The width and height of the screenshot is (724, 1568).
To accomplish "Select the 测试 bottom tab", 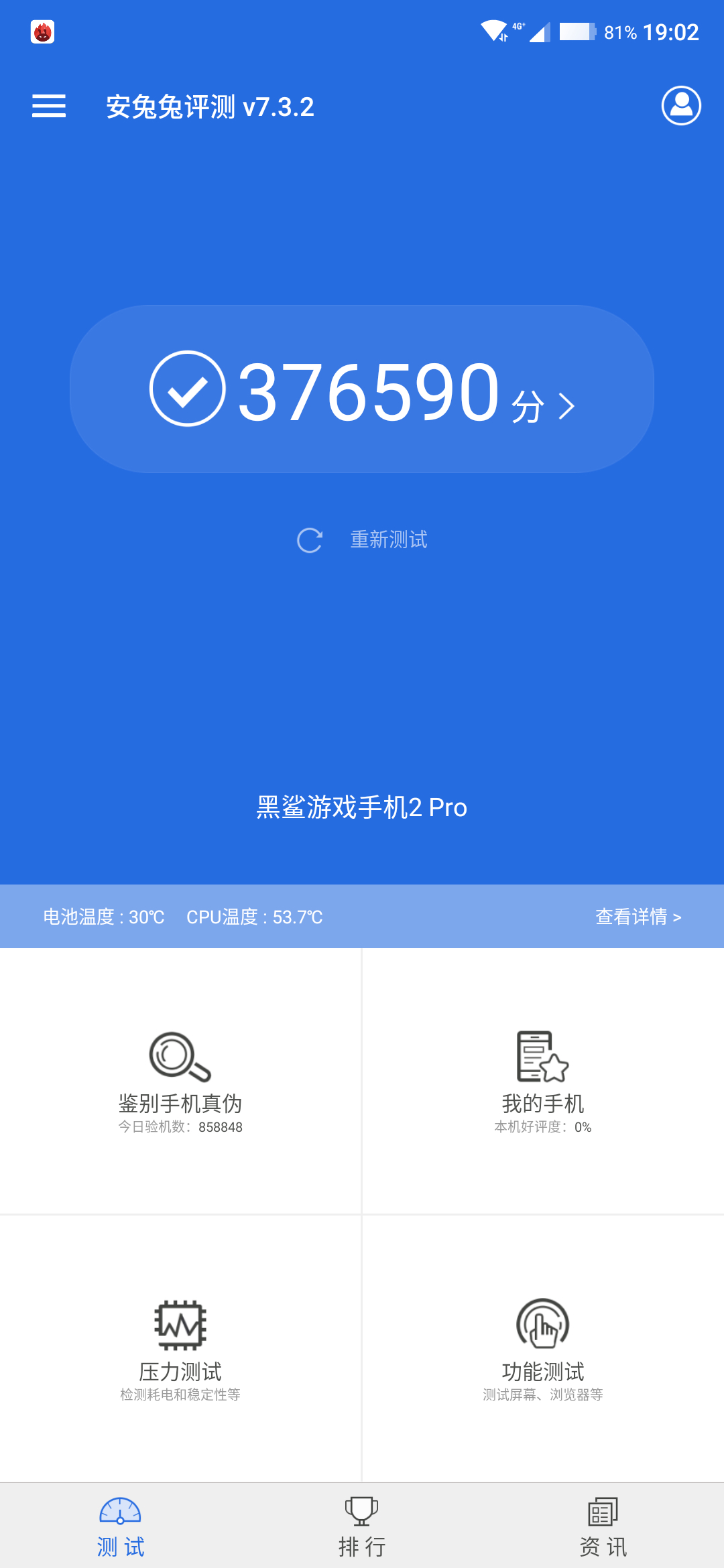I will point(121,1528).
